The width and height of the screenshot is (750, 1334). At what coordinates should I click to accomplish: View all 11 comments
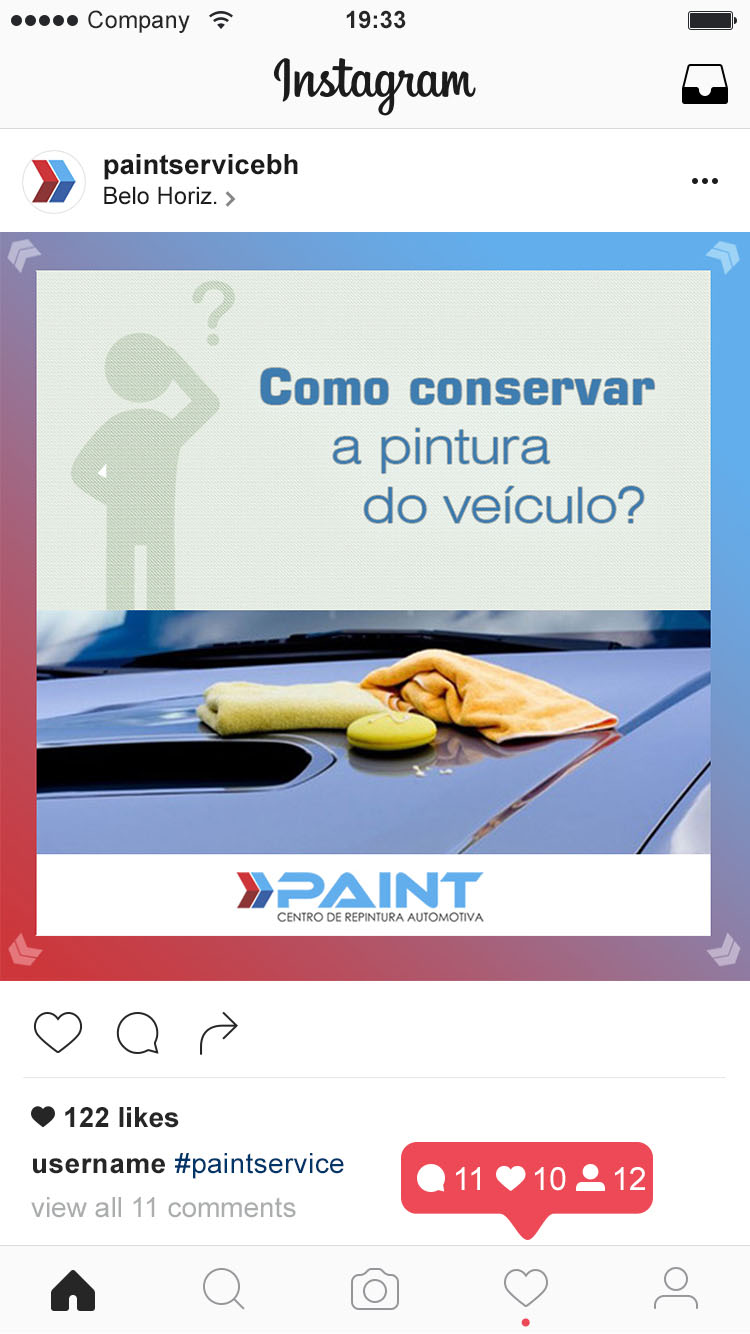[x=163, y=1207]
